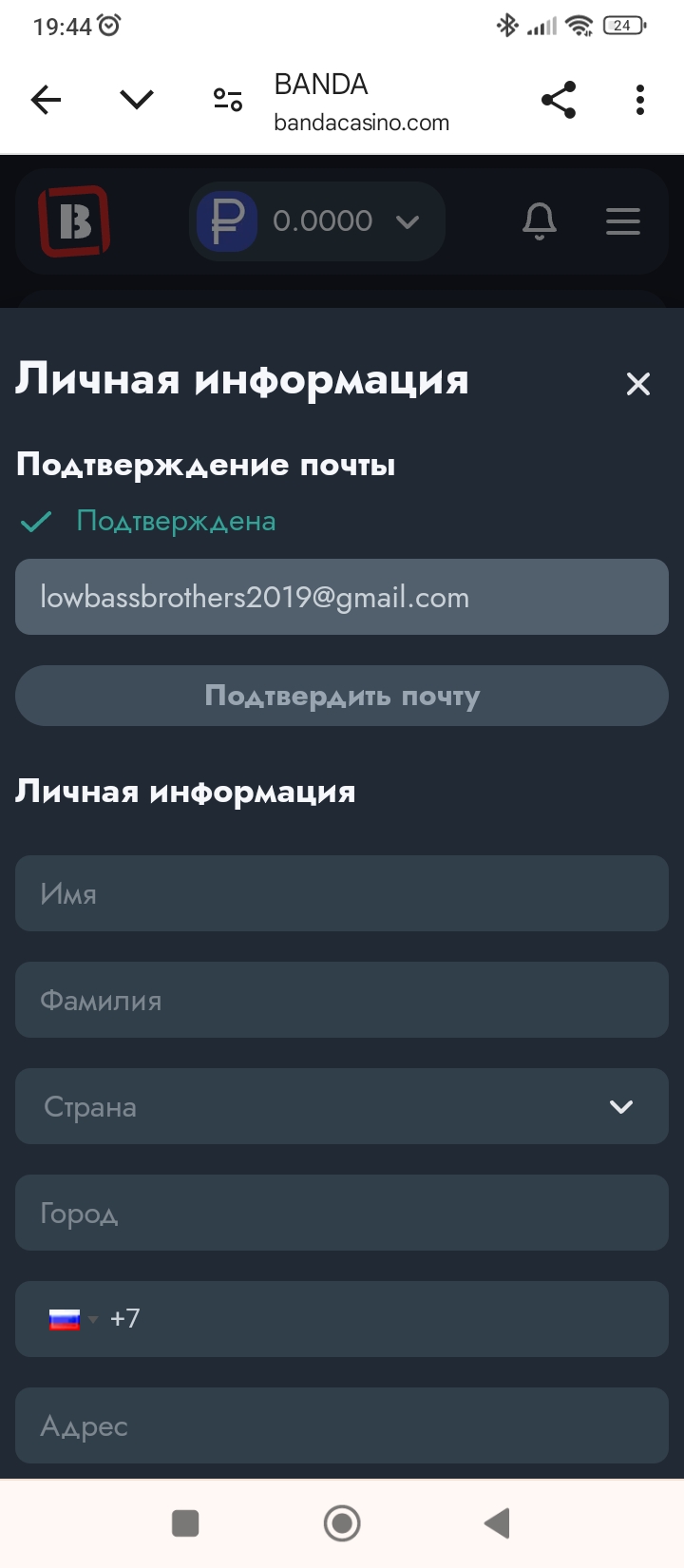The width and height of the screenshot is (684, 1568).
Task: Tap the email address field
Action: [x=342, y=597]
